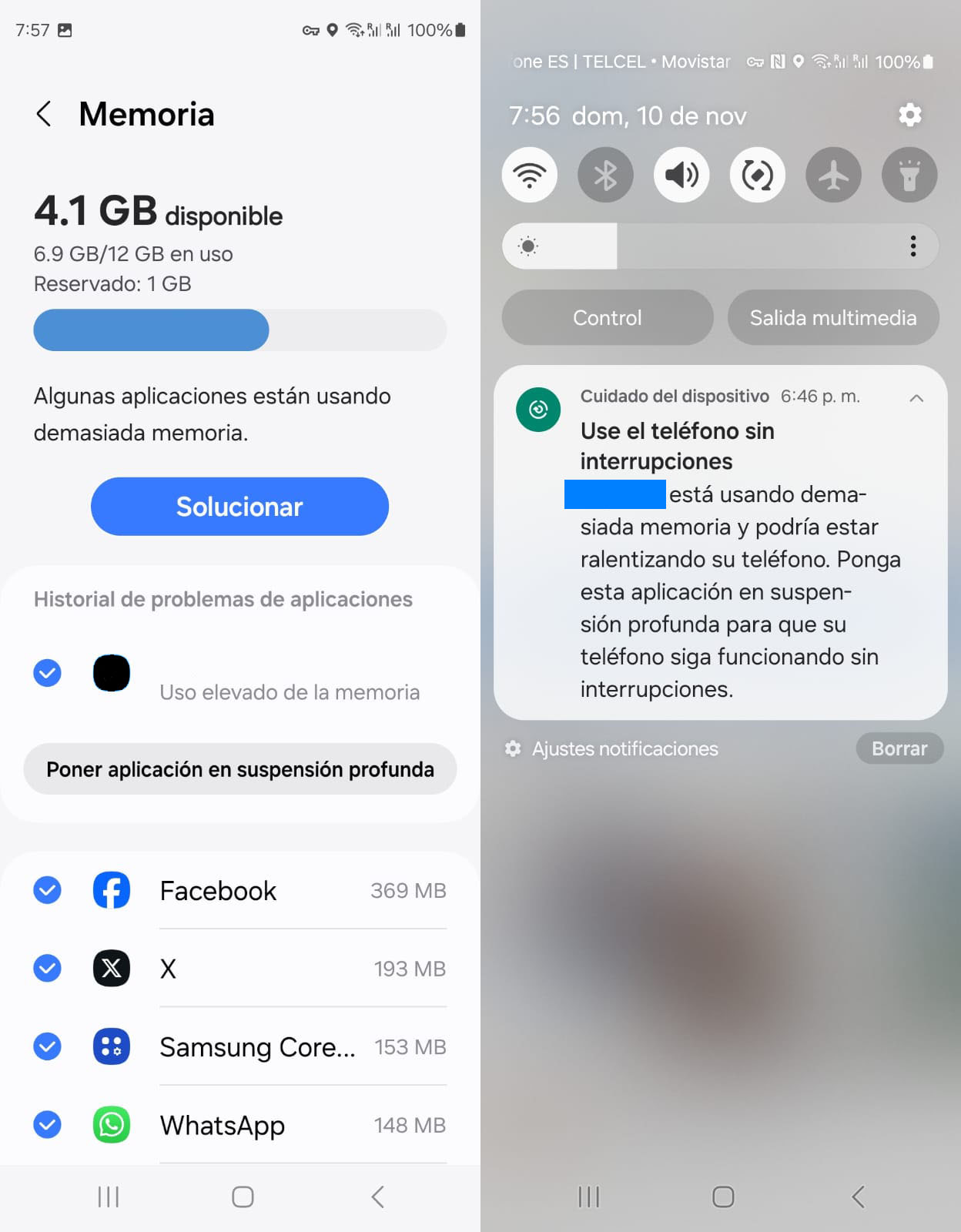The image size is (961, 1232).
Task: Open Salida multimedia
Action: pyautogui.click(x=833, y=317)
